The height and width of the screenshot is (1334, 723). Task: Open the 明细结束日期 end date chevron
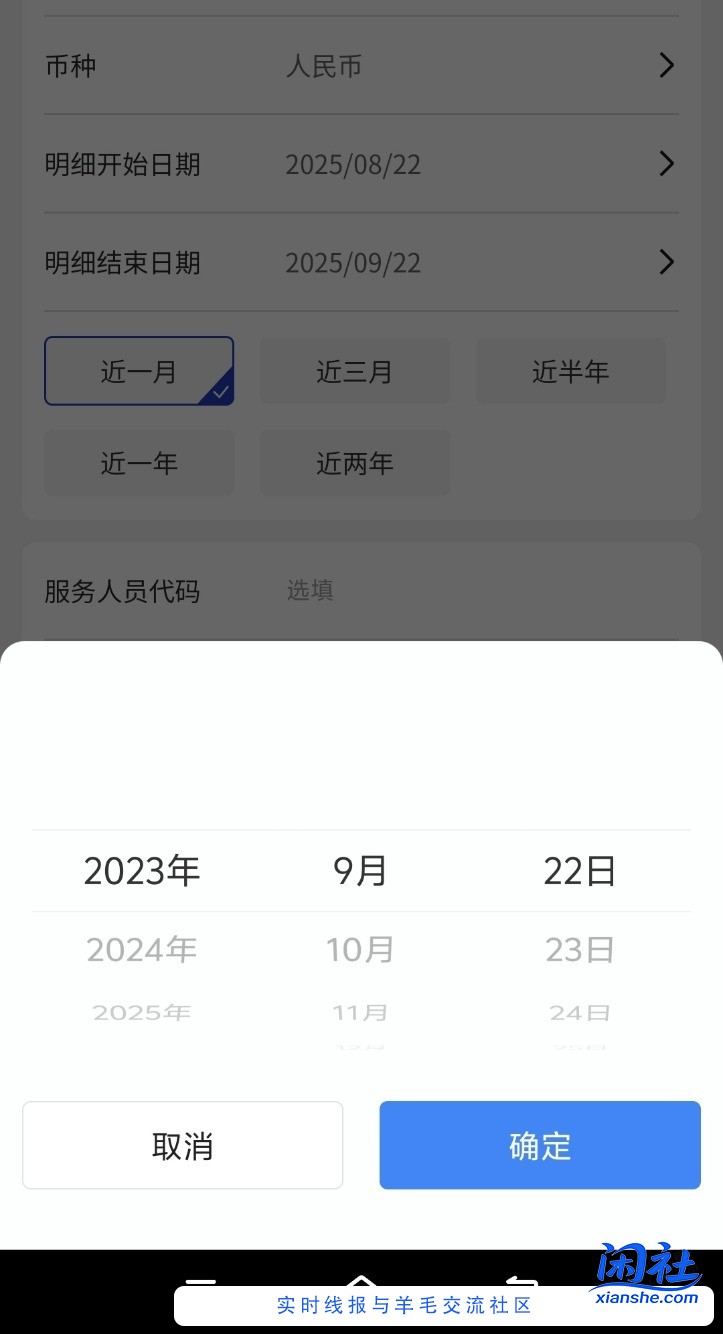tap(665, 262)
